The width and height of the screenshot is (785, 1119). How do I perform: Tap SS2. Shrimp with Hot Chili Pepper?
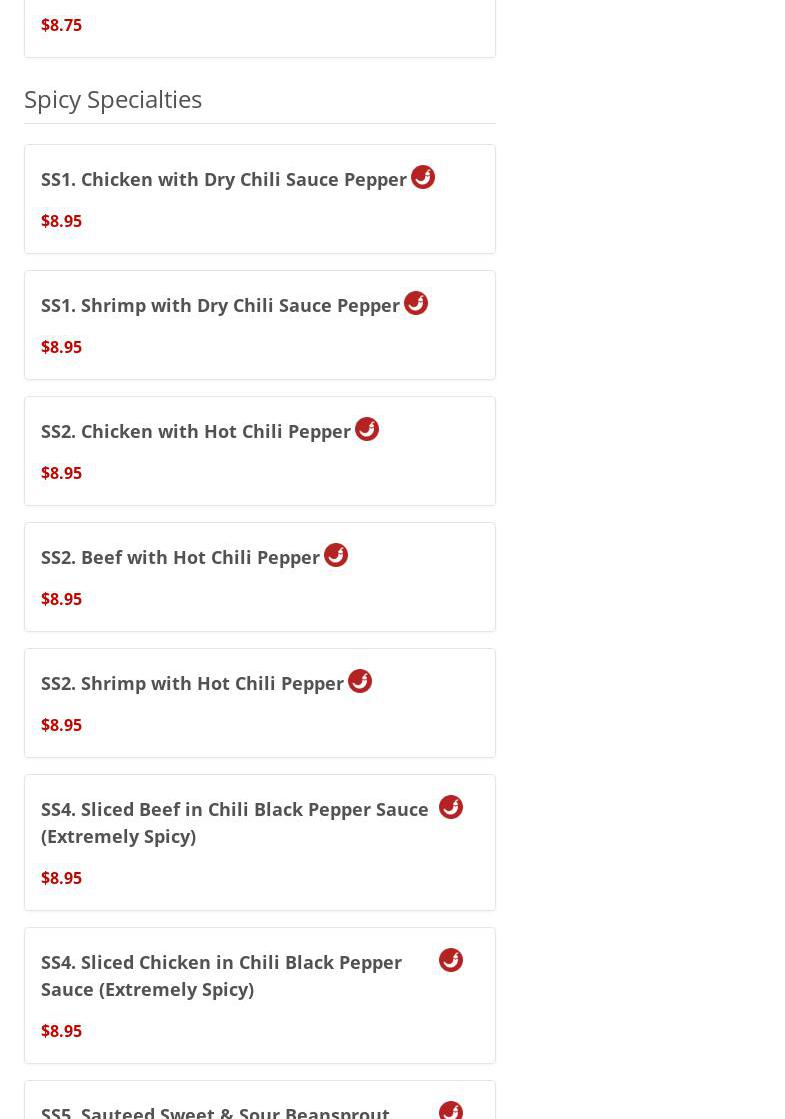coord(192,684)
